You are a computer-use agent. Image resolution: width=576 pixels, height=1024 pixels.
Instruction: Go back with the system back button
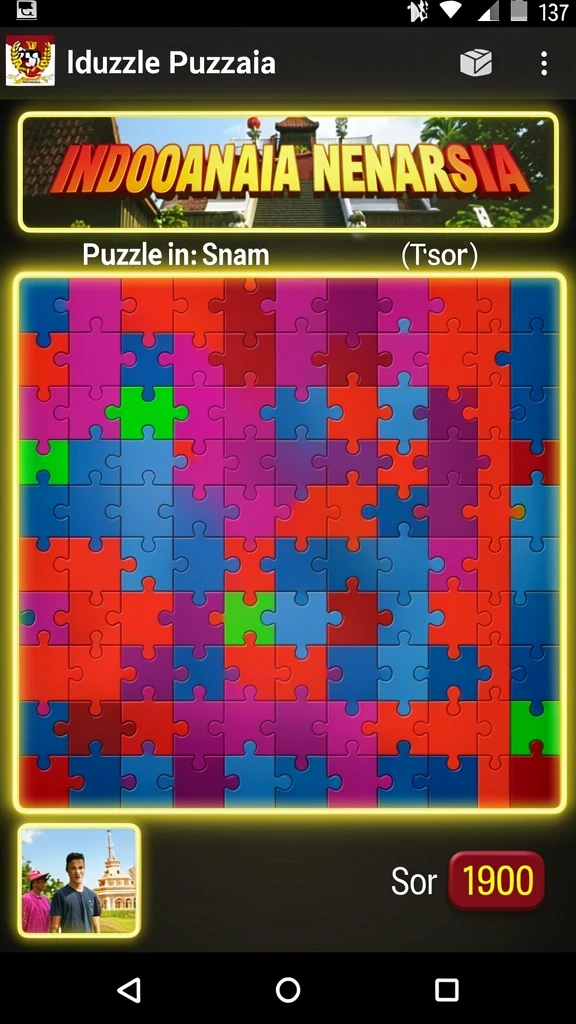[x=129, y=990]
